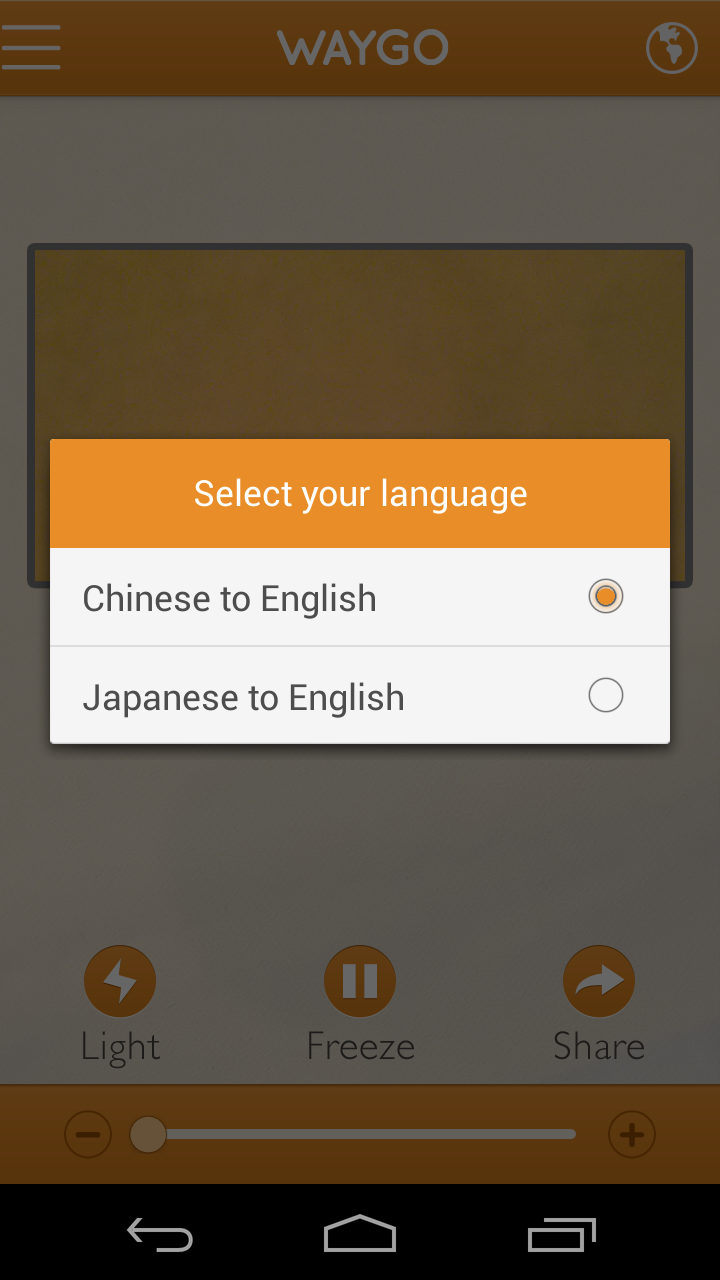Select Chinese to English
This screenshot has height=1280, width=720.
[x=359, y=598]
